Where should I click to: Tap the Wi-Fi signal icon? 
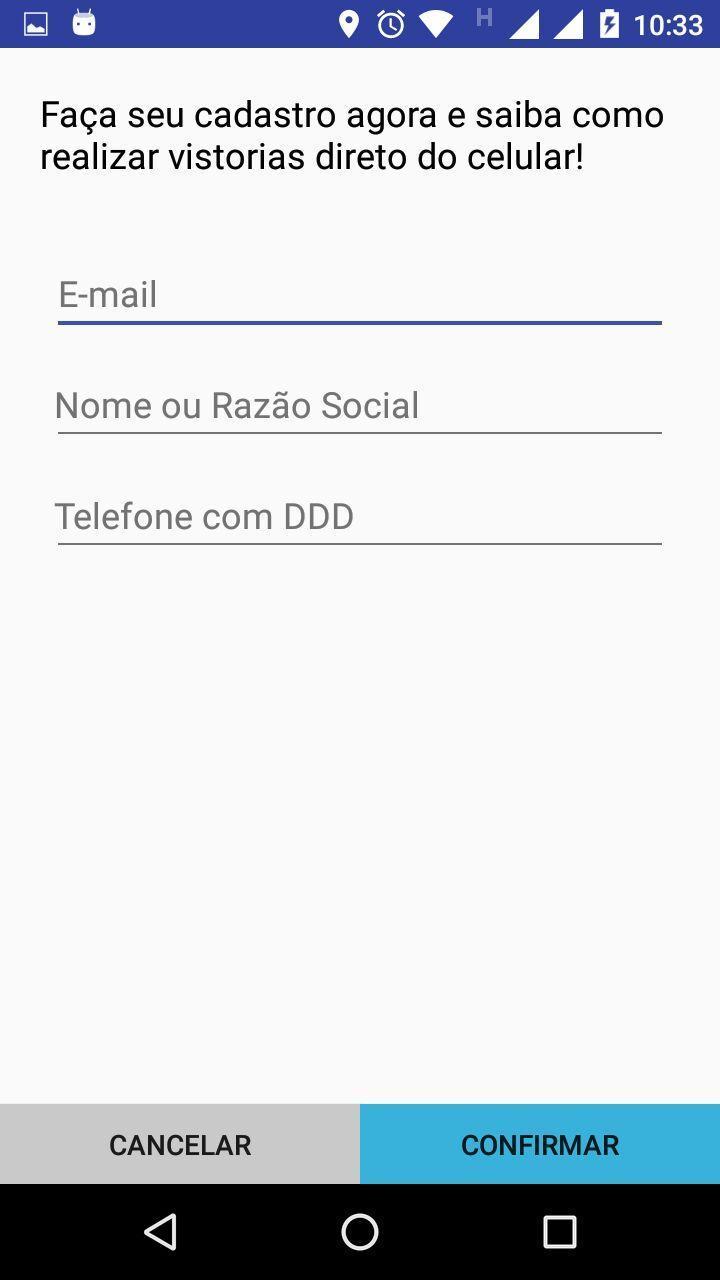click(x=436, y=24)
